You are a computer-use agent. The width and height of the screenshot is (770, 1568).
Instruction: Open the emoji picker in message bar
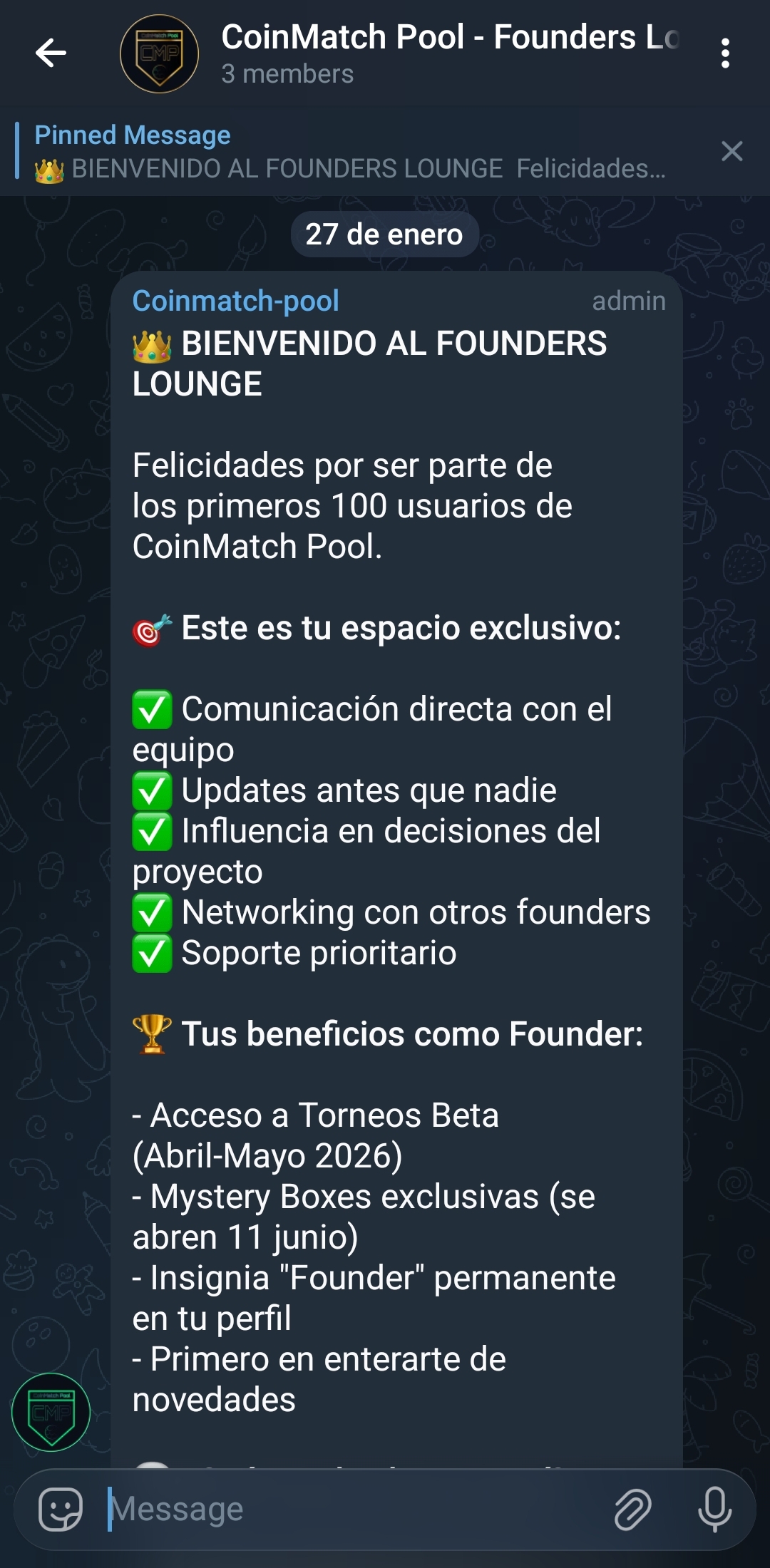(x=61, y=1508)
